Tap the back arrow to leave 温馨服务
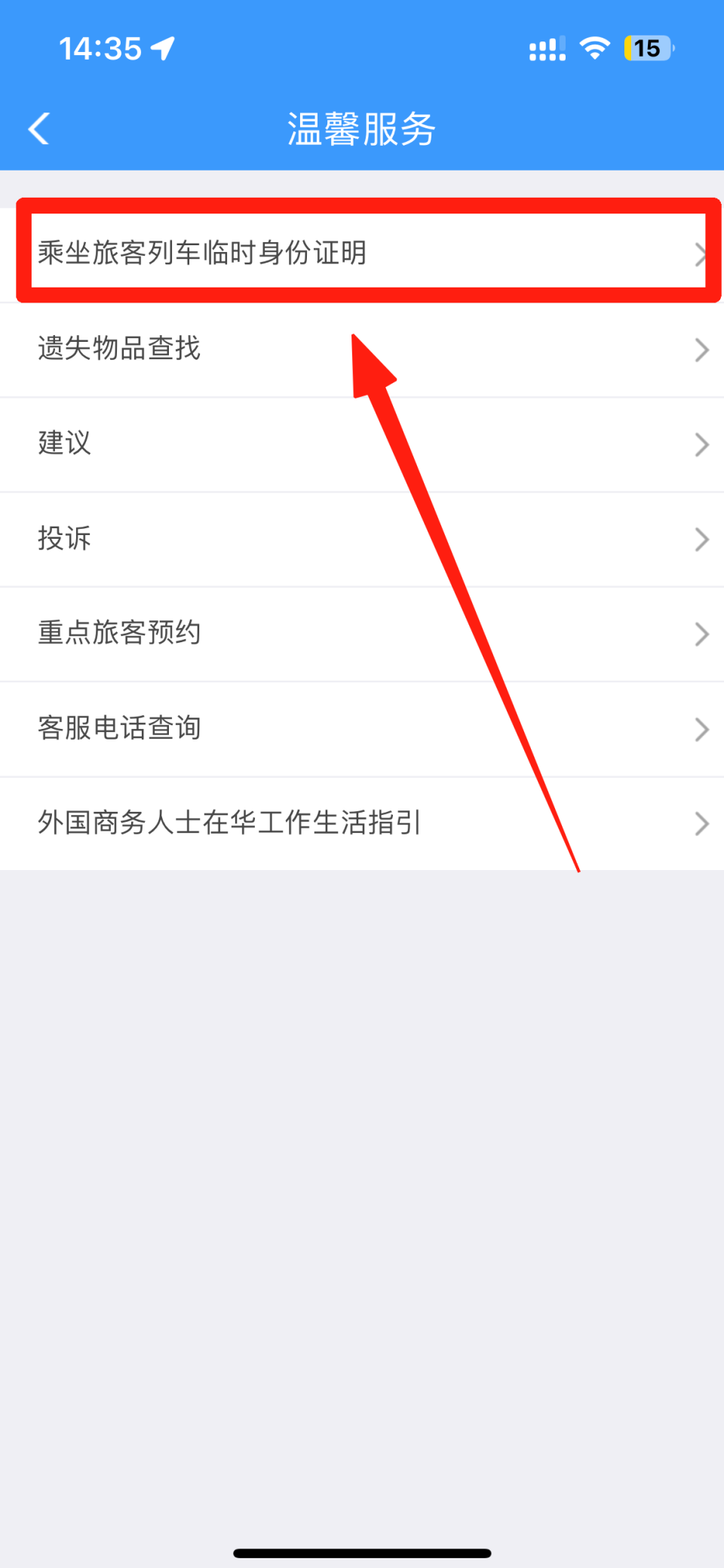The height and width of the screenshot is (1568, 724). point(38,128)
